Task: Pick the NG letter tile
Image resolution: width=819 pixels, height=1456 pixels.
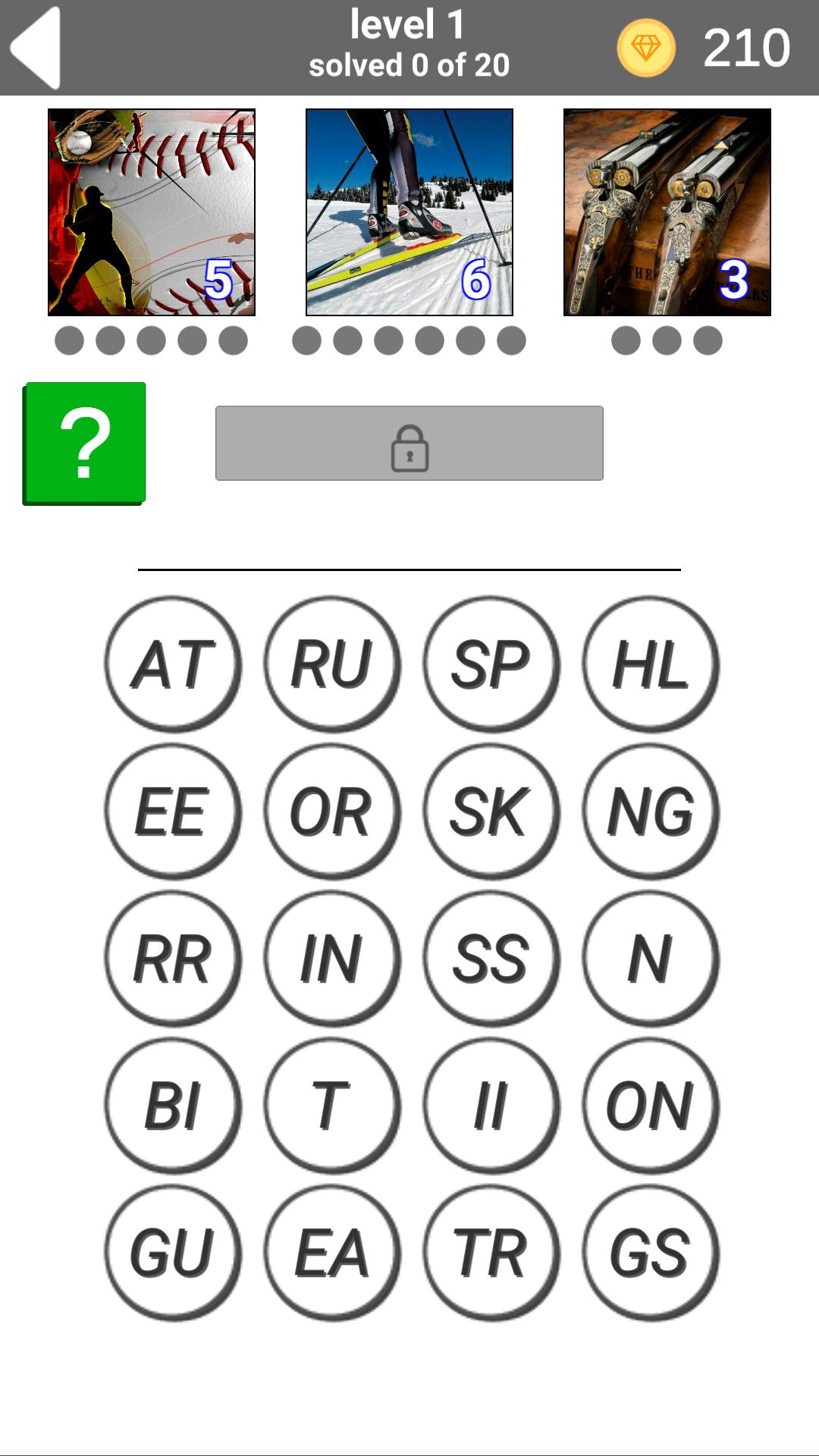Action: click(x=651, y=811)
